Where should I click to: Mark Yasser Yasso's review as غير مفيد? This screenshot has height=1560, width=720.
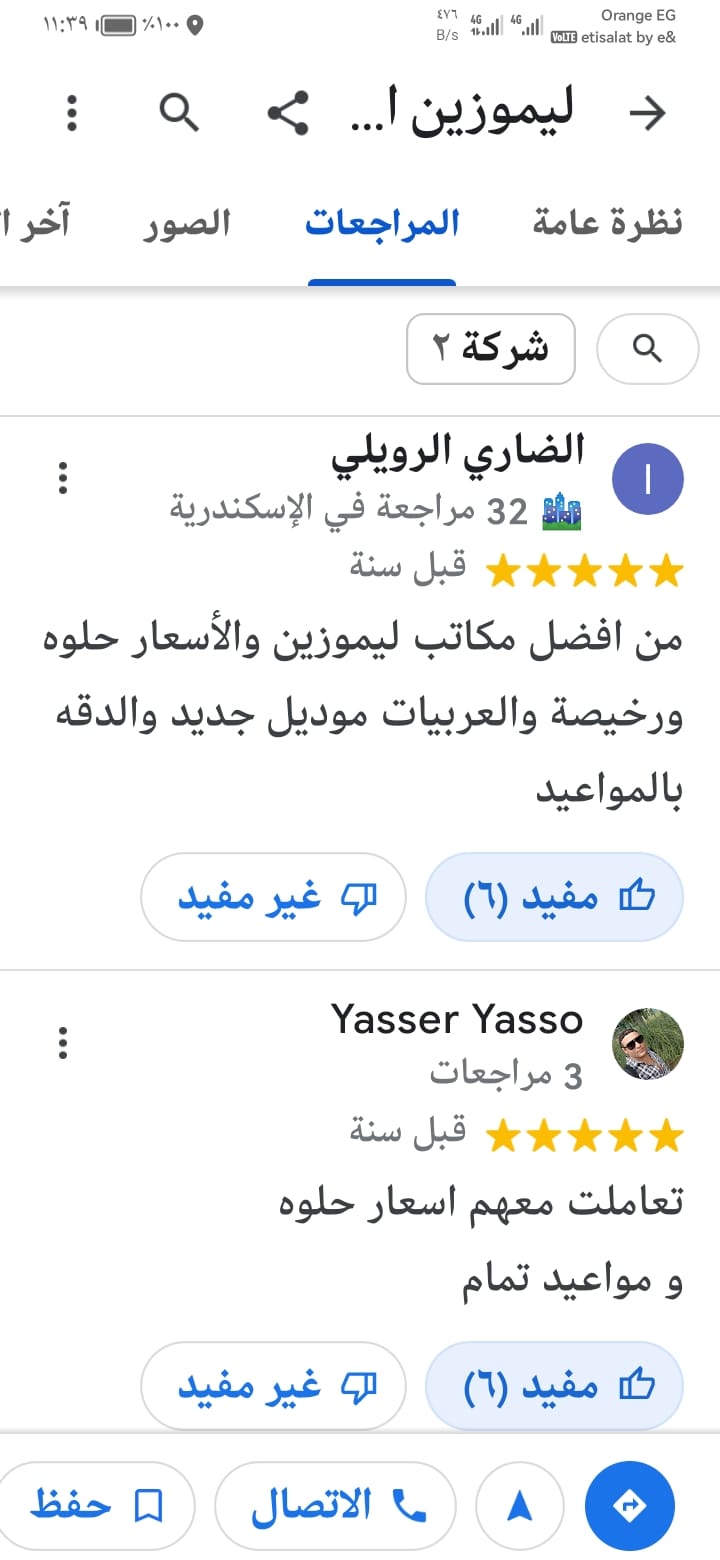coord(274,1386)
